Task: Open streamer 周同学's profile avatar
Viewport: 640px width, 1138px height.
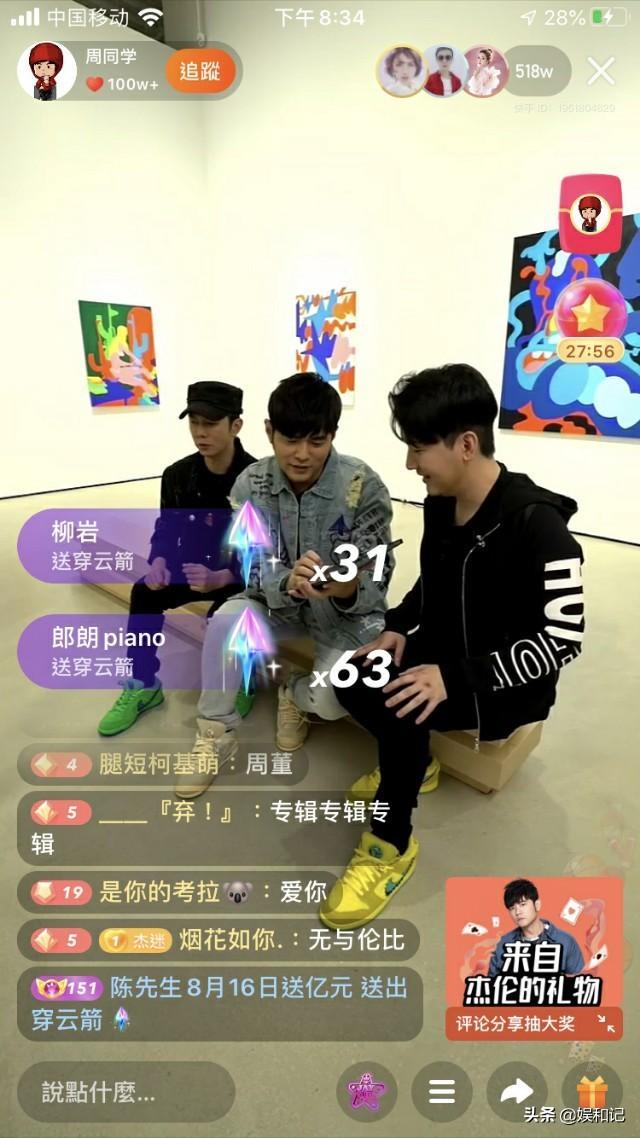Action: click(x=47, y=71)
